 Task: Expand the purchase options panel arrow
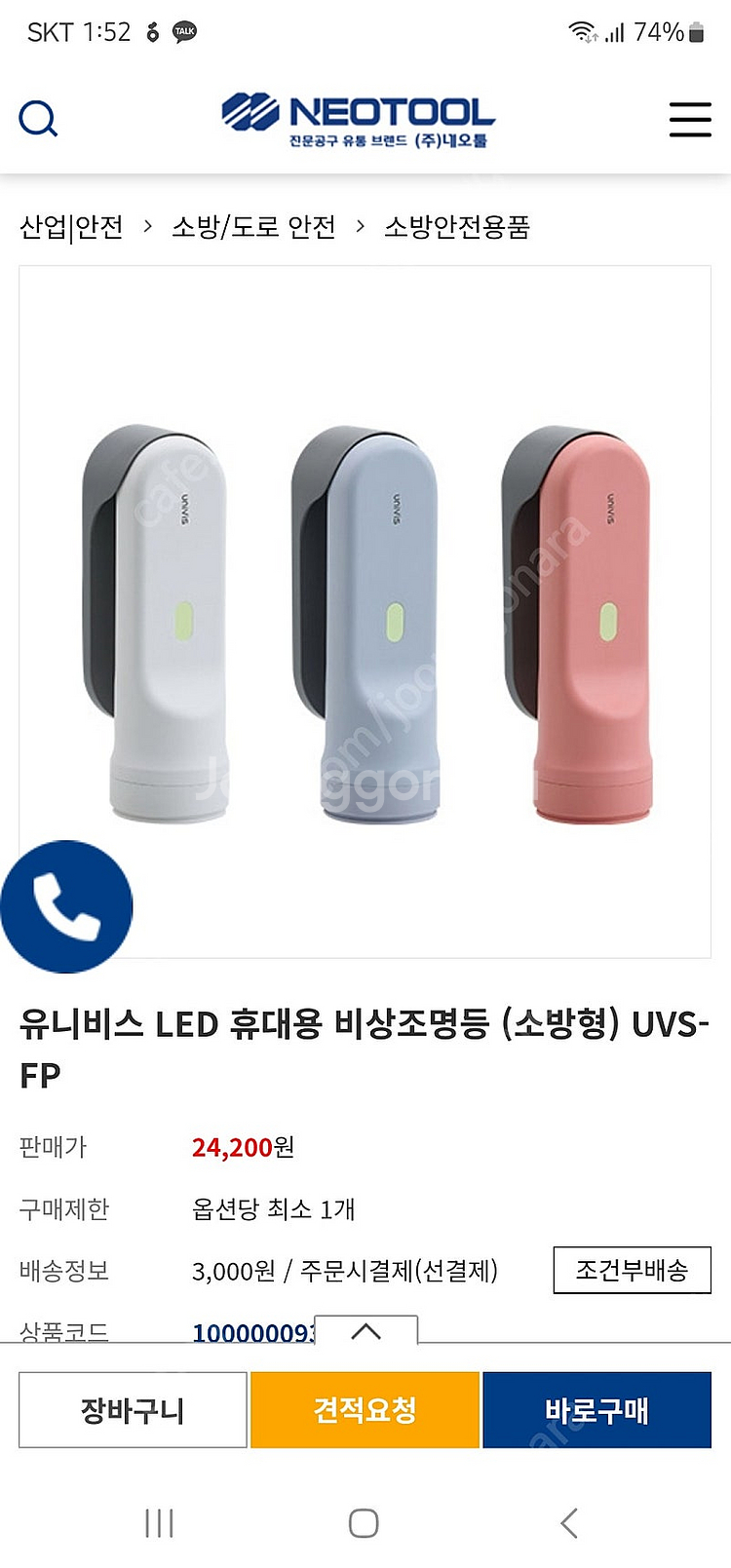click(365, 1330)
